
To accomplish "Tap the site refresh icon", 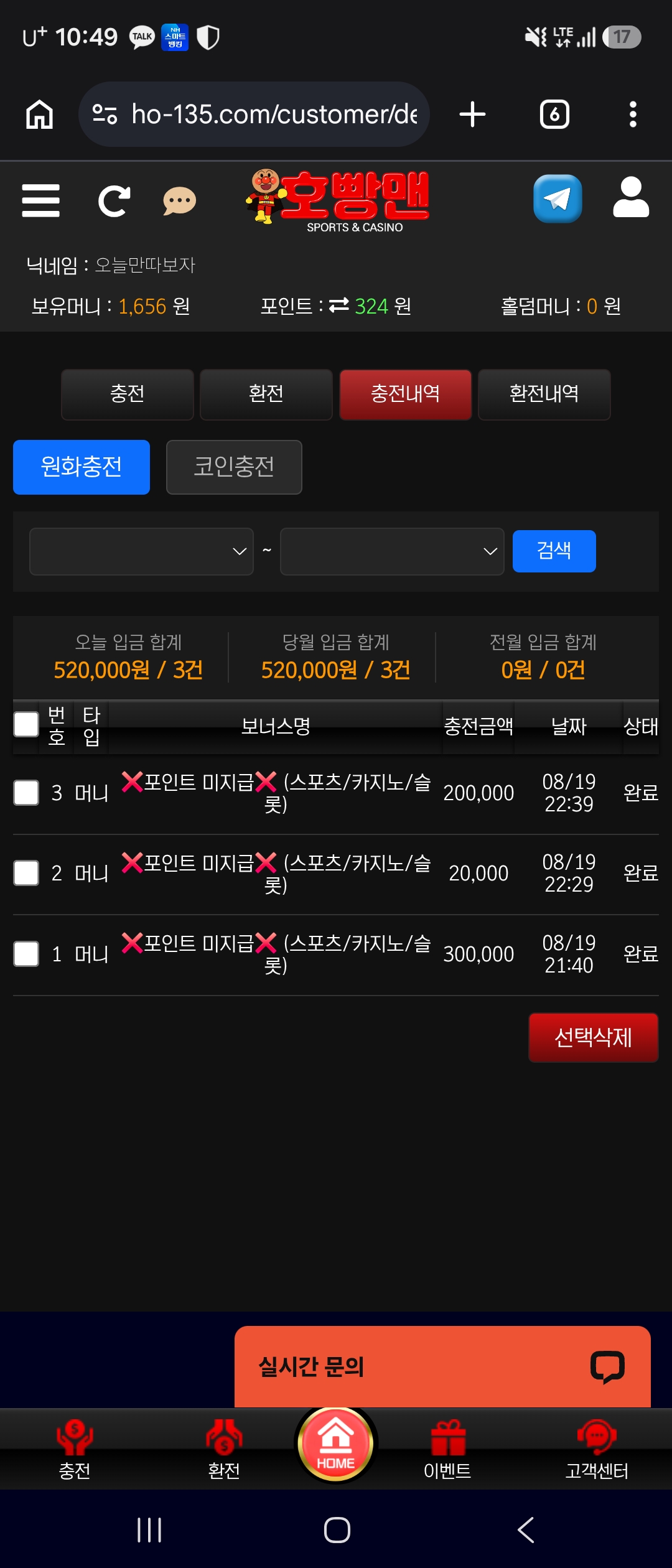I will click(x=114, y=201).
